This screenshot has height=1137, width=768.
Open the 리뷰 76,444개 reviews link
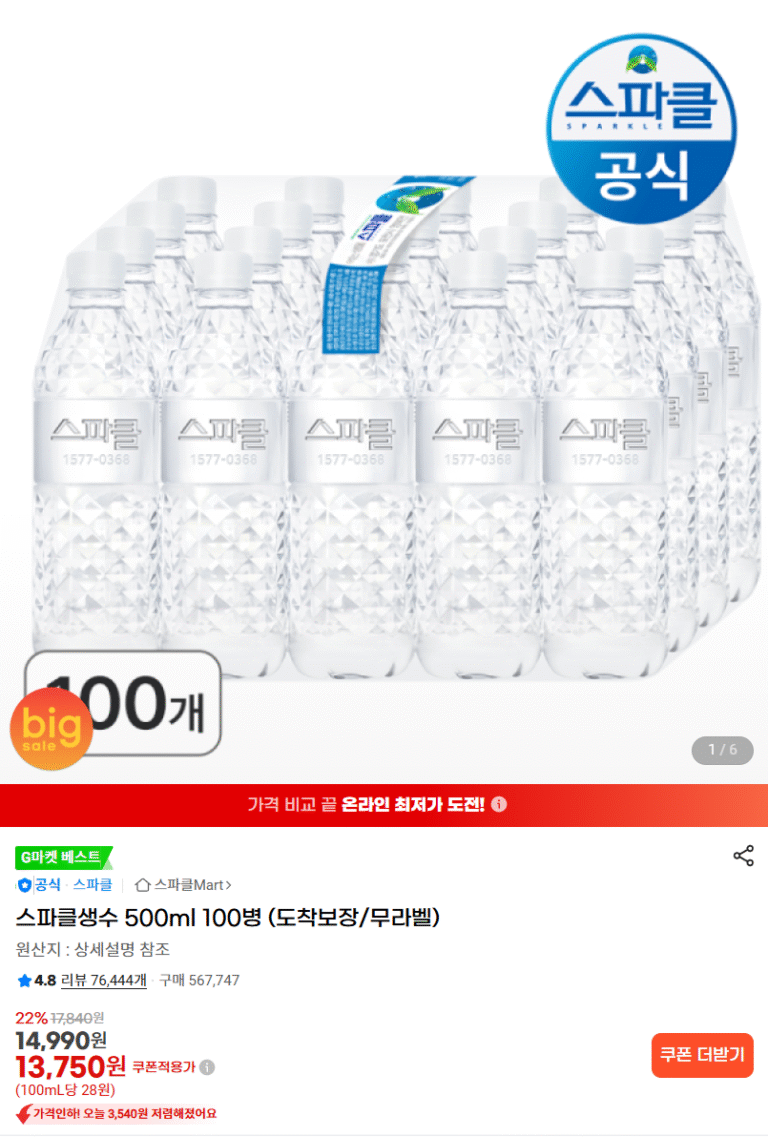(x=103, y=980)
